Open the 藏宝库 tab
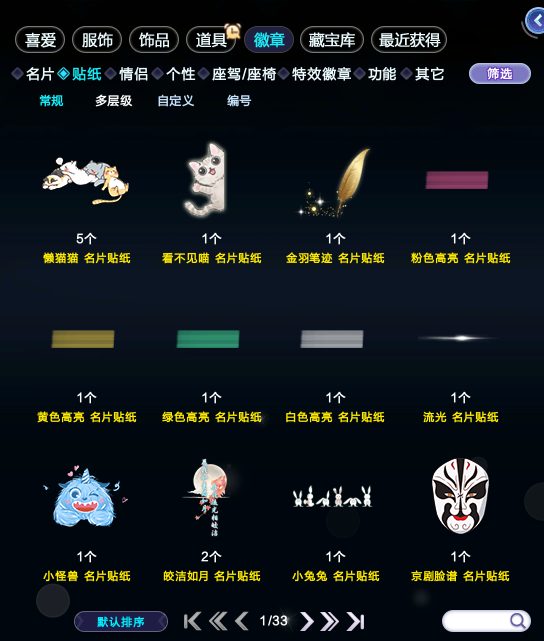 coord(331,40)
